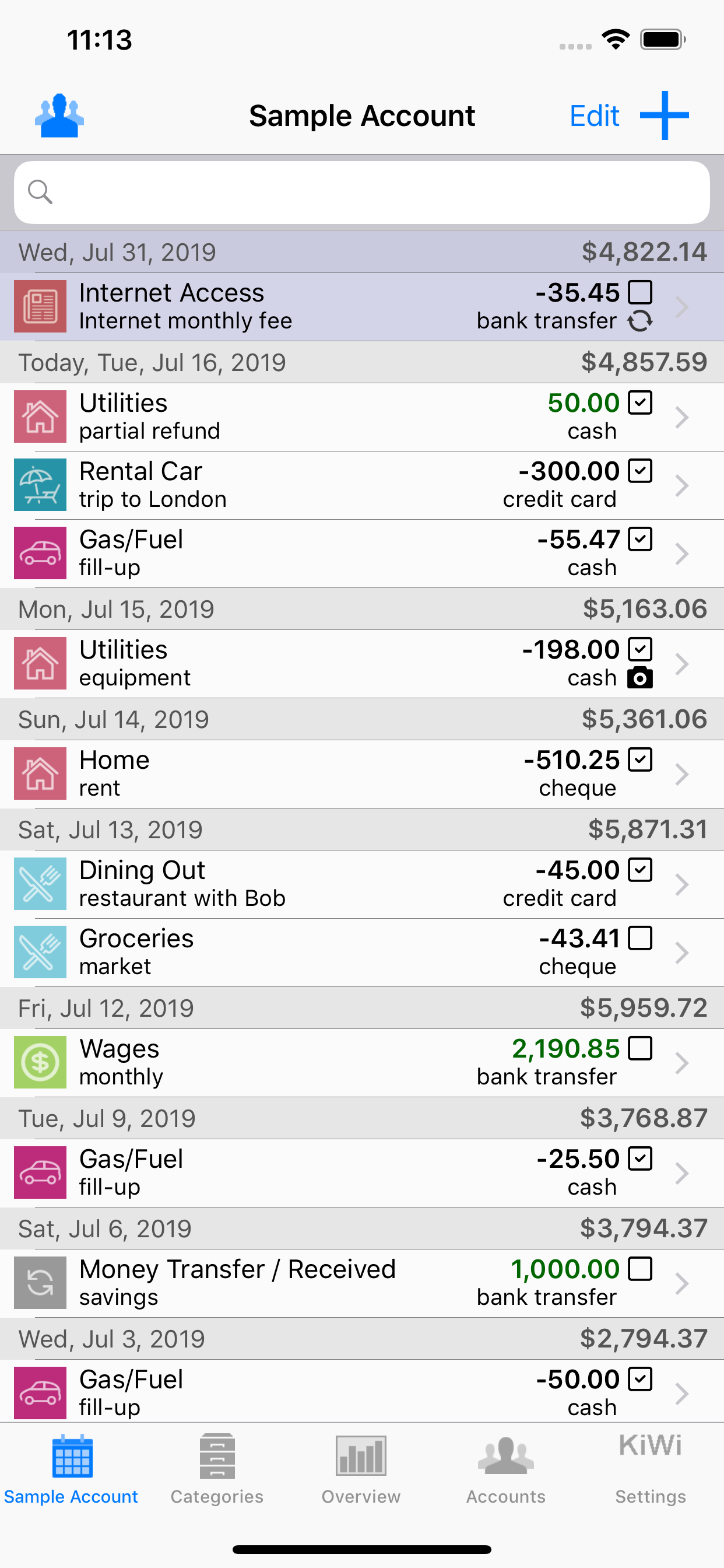Tap the Edit link
Viewport: 724px width, 1568px height.
(595, 114)
